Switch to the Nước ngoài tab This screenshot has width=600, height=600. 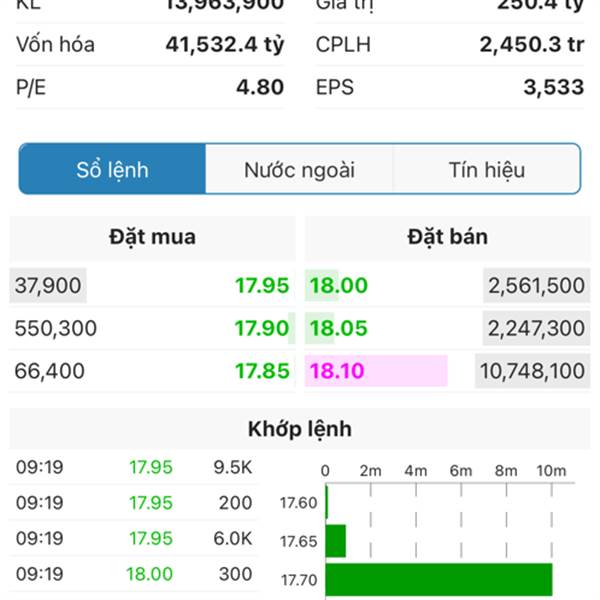(x=299, y=169)
